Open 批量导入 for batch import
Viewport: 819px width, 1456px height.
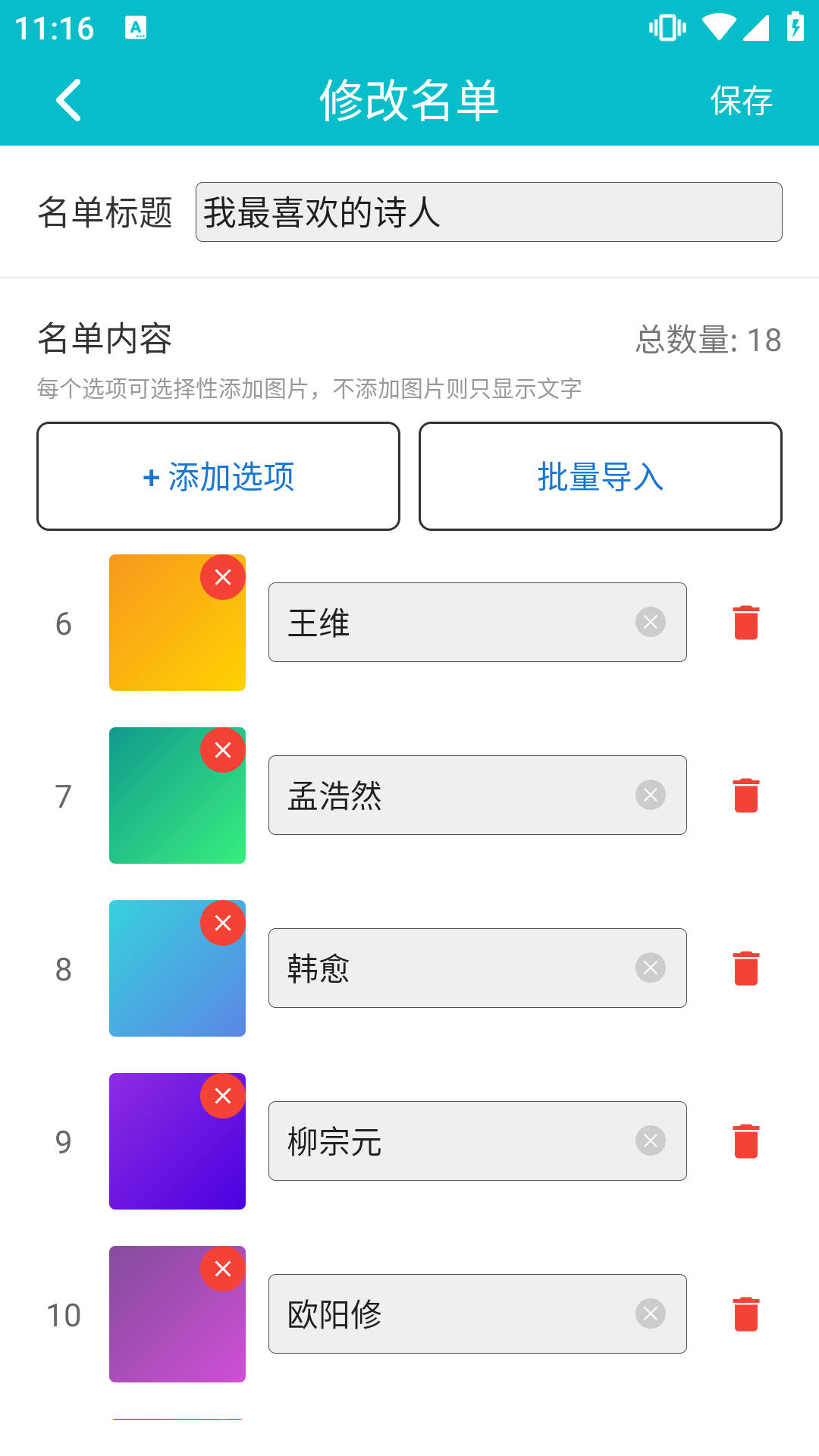[x=600, y=475]
